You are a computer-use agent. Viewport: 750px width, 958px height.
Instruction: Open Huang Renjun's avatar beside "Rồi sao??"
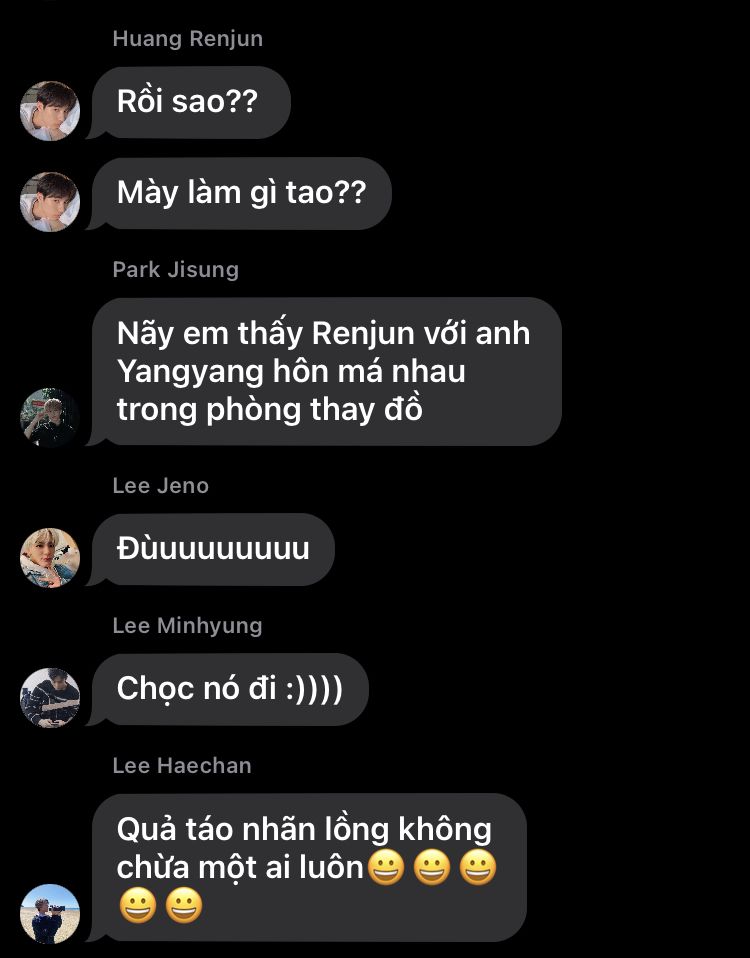point(50,111)
